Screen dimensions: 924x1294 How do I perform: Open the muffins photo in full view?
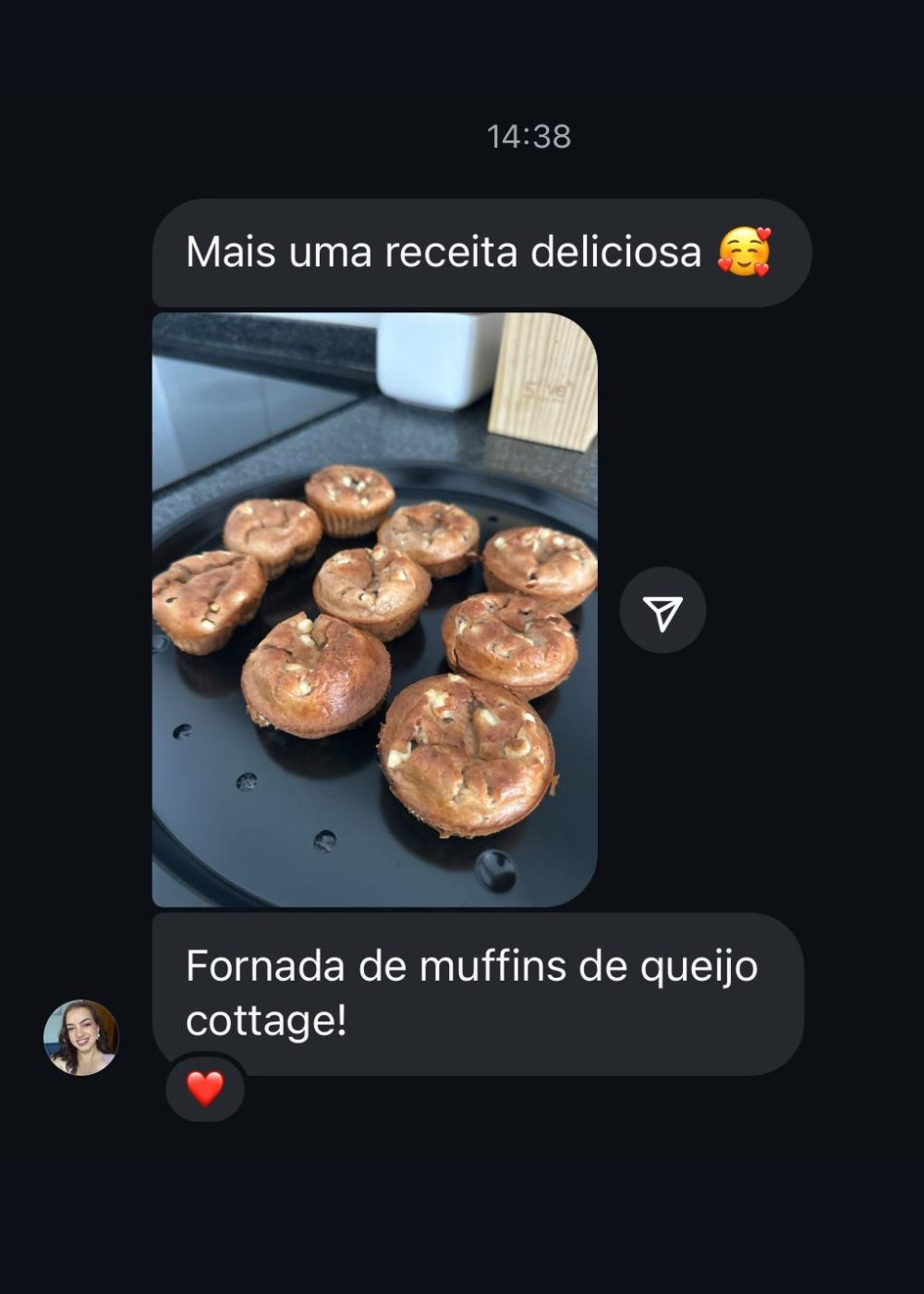pos(374,610)
